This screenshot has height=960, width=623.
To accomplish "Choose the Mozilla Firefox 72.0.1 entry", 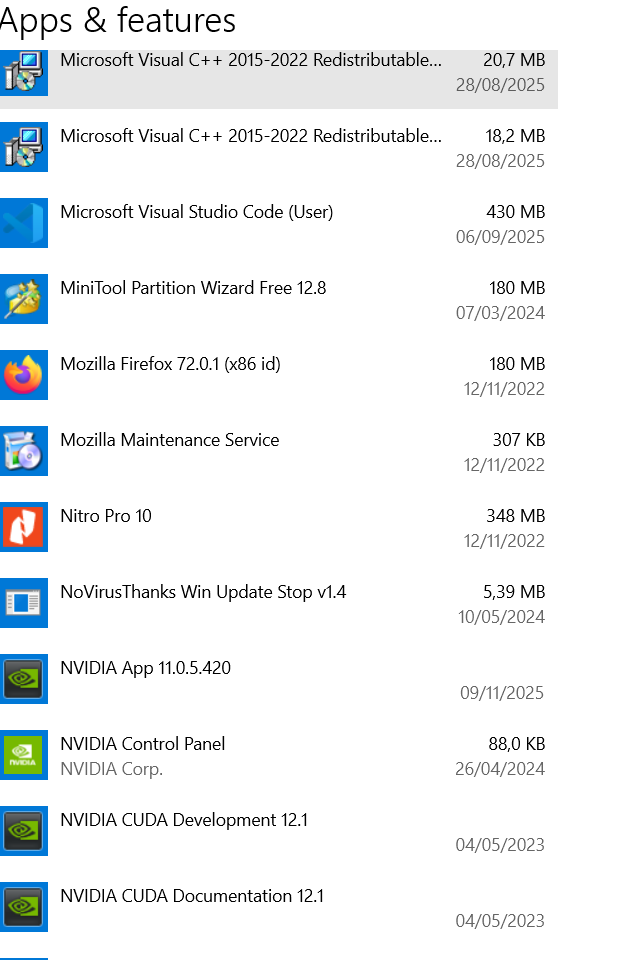I will [x=170, y=365].
